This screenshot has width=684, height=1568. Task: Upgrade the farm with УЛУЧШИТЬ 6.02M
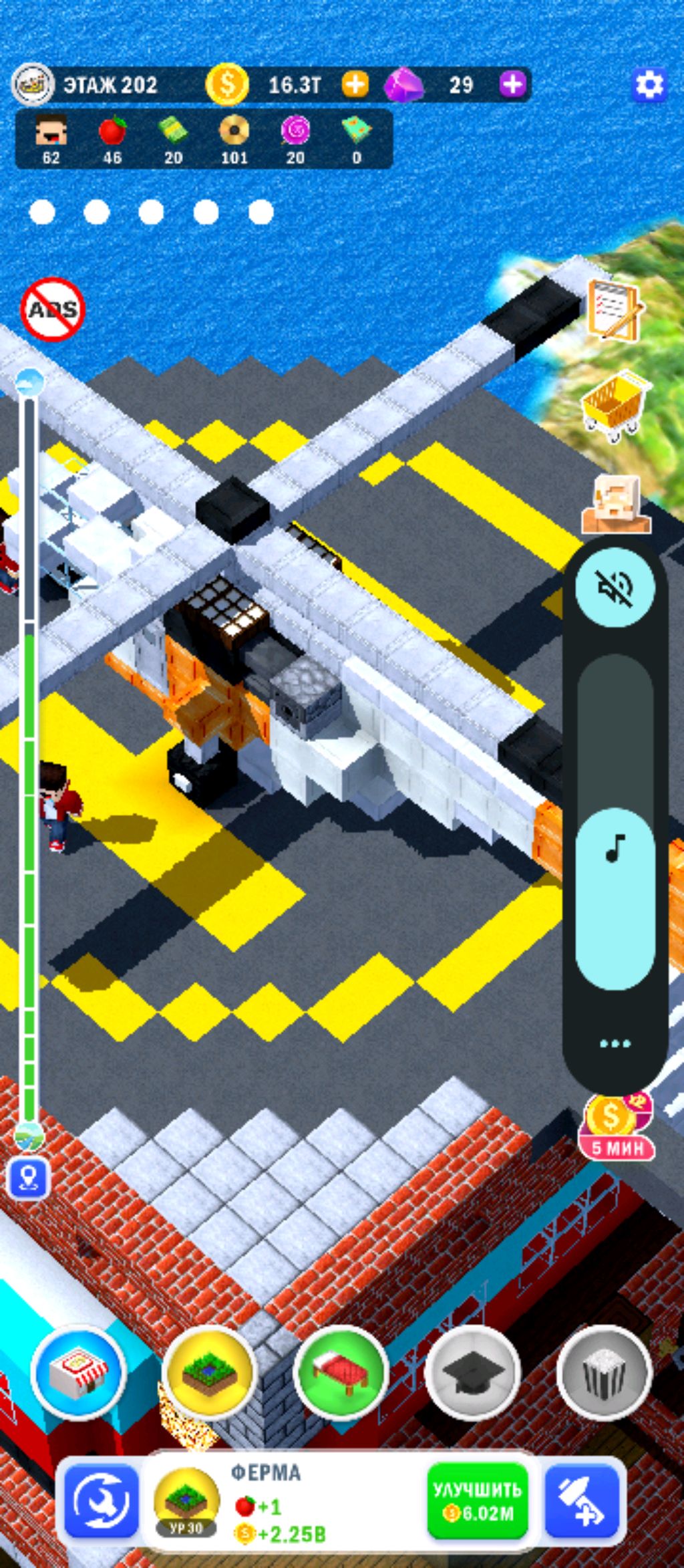(477, 1501)
